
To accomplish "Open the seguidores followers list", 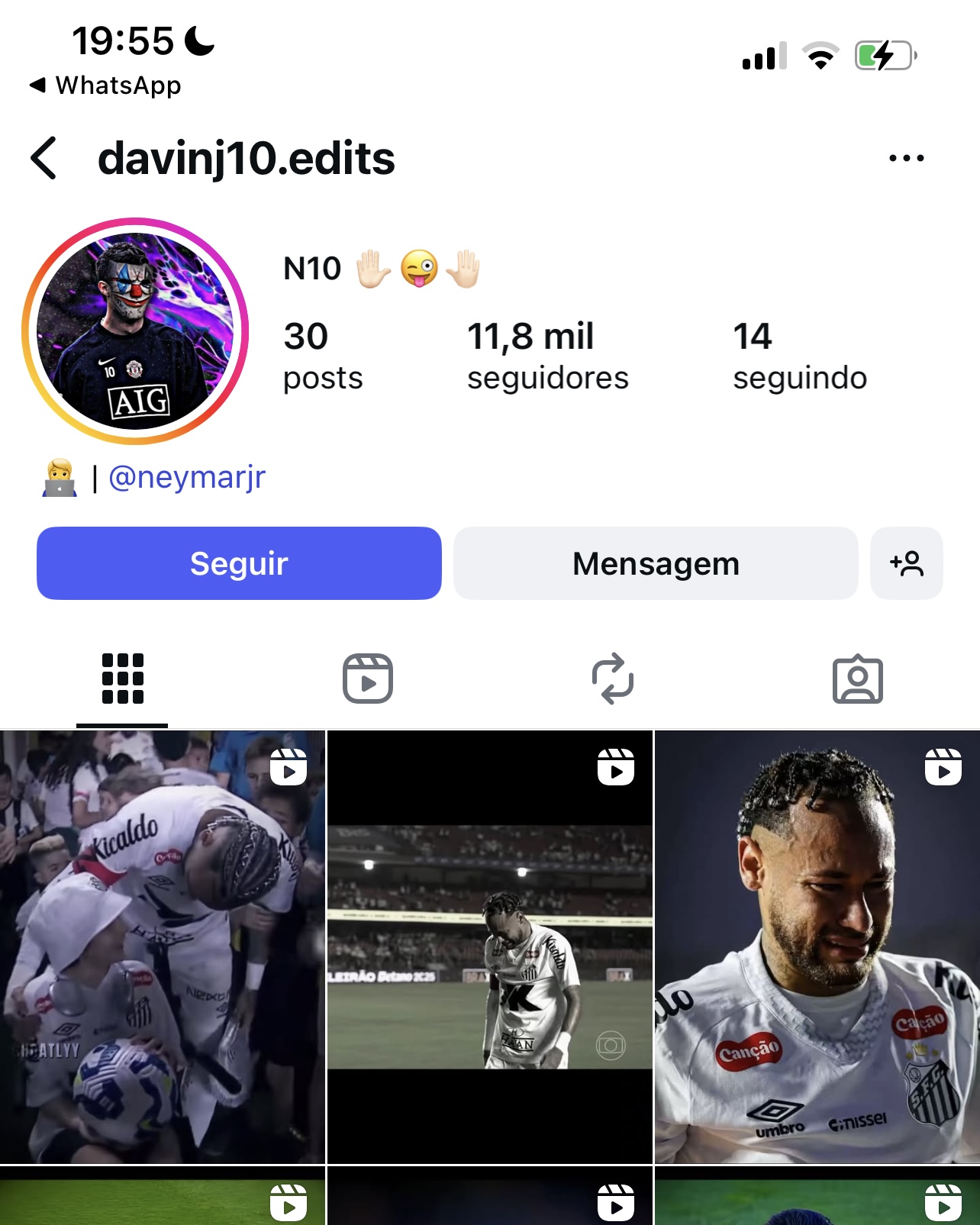I will (547, 356).
